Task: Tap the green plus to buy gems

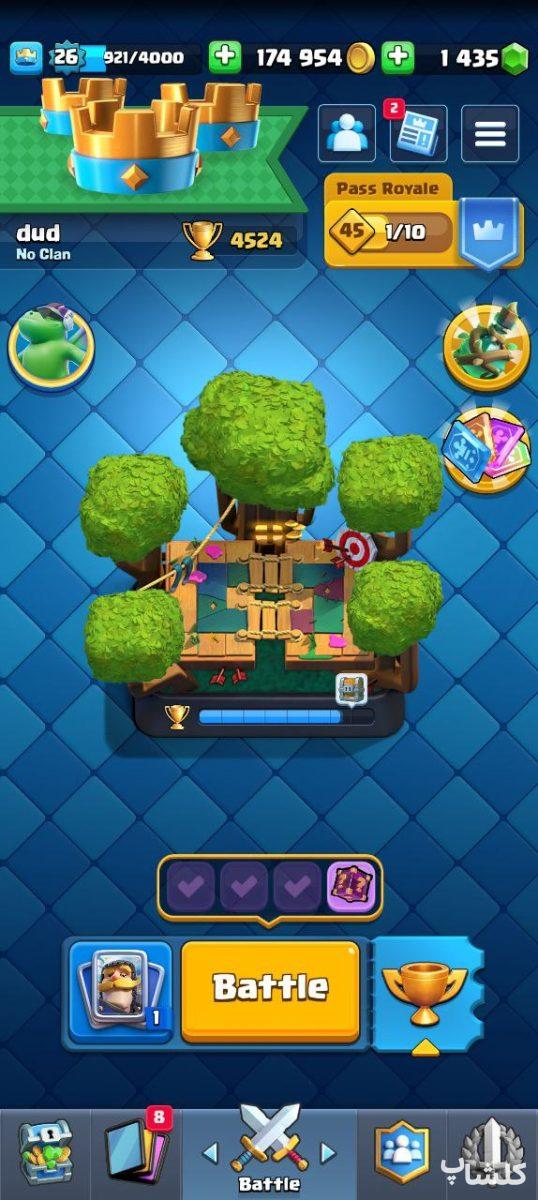Action: (x=398, y=57)
